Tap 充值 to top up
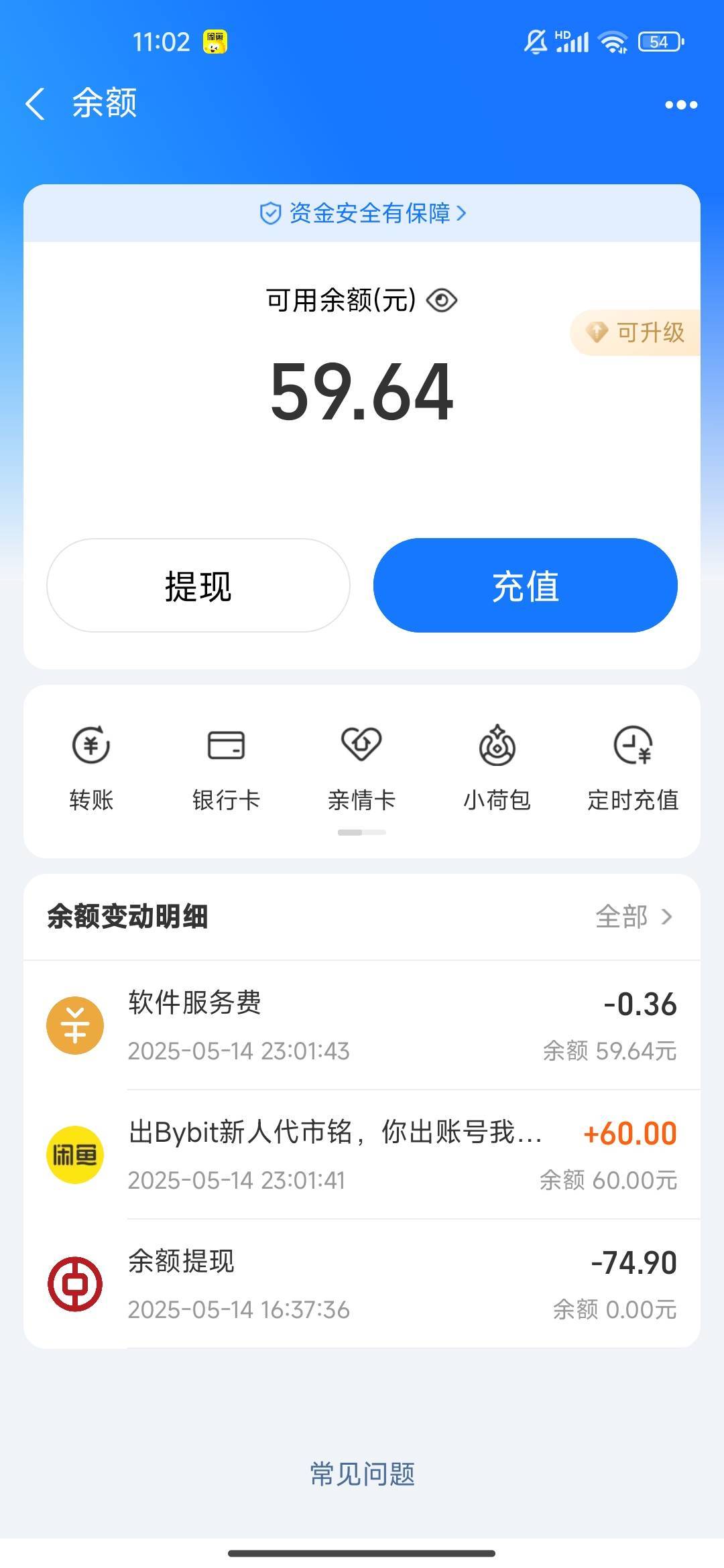Image resolution: width=724 pixels, height=1568 pixels. [526, 586]
